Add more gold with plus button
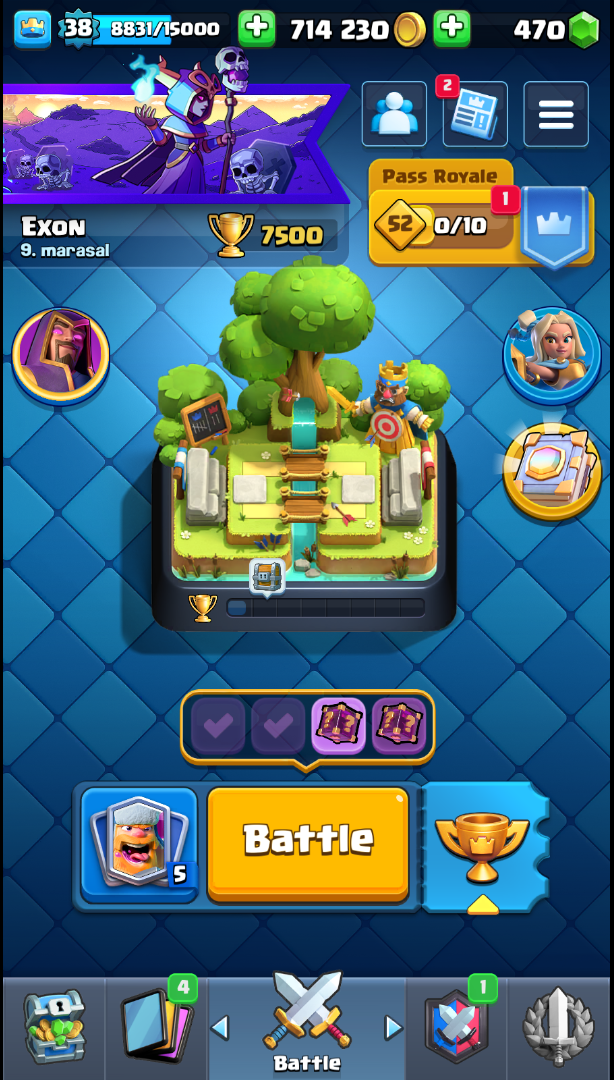 (452, 28)
